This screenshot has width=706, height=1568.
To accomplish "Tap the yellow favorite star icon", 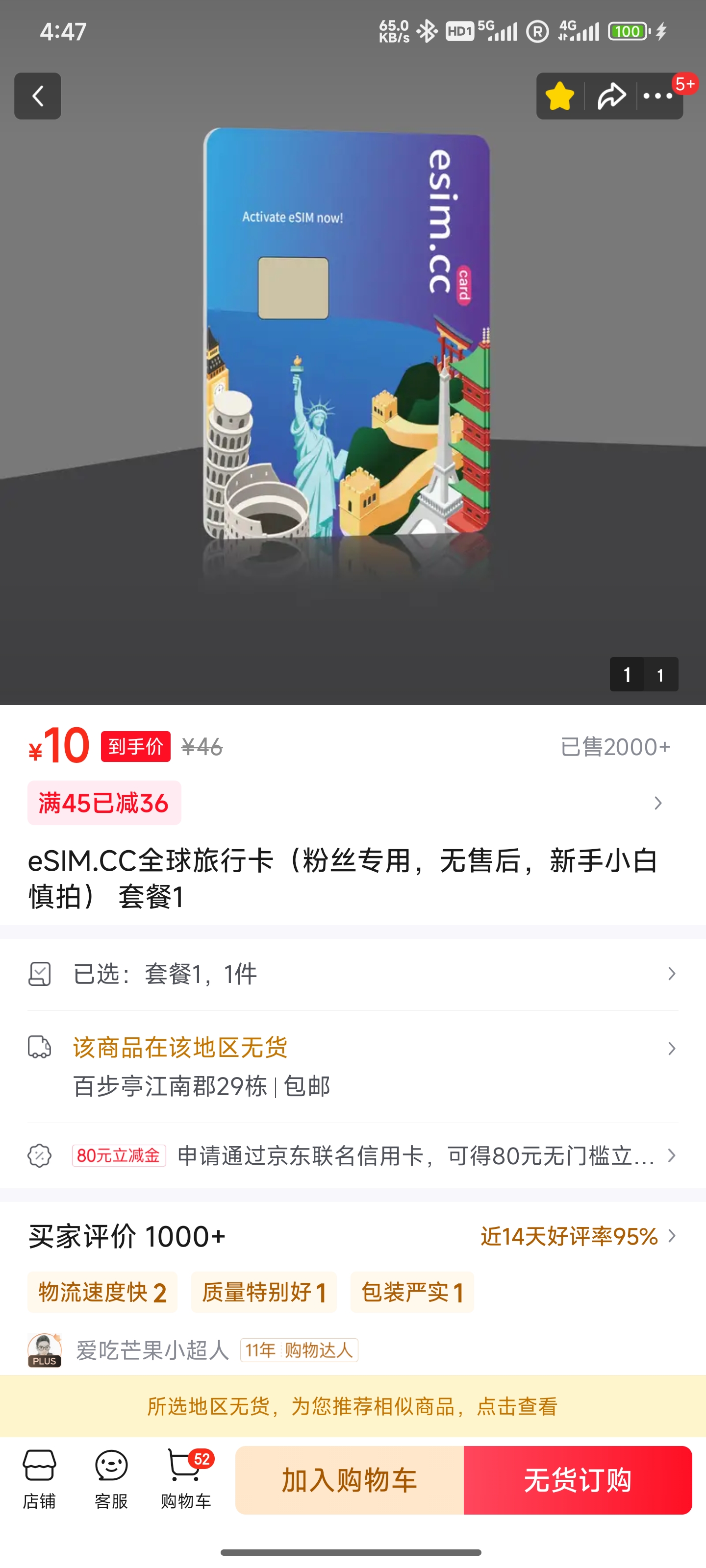I will (x=560, y=96).
